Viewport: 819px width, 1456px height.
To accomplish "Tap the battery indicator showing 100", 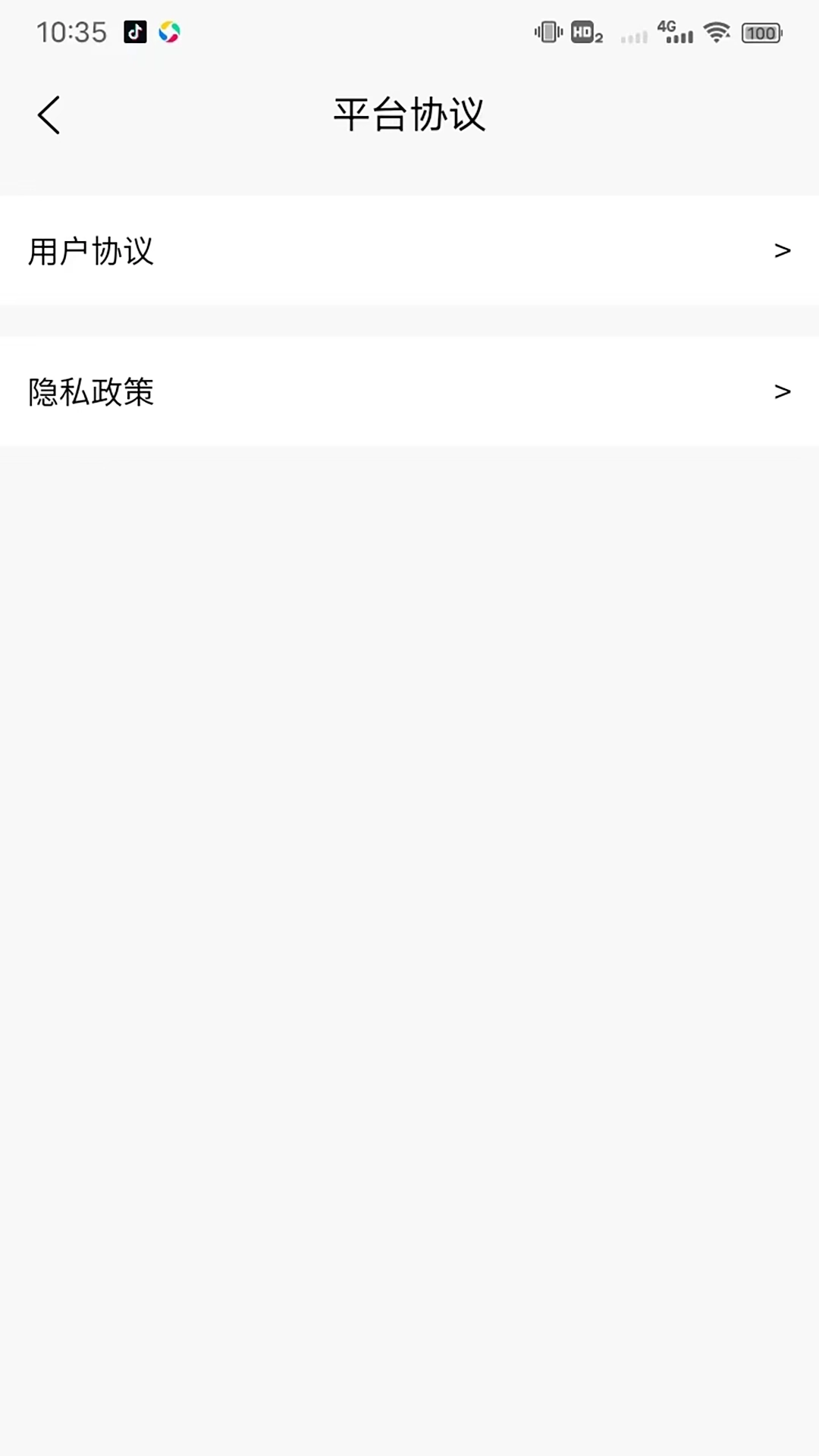I will [x=761, y=33].
